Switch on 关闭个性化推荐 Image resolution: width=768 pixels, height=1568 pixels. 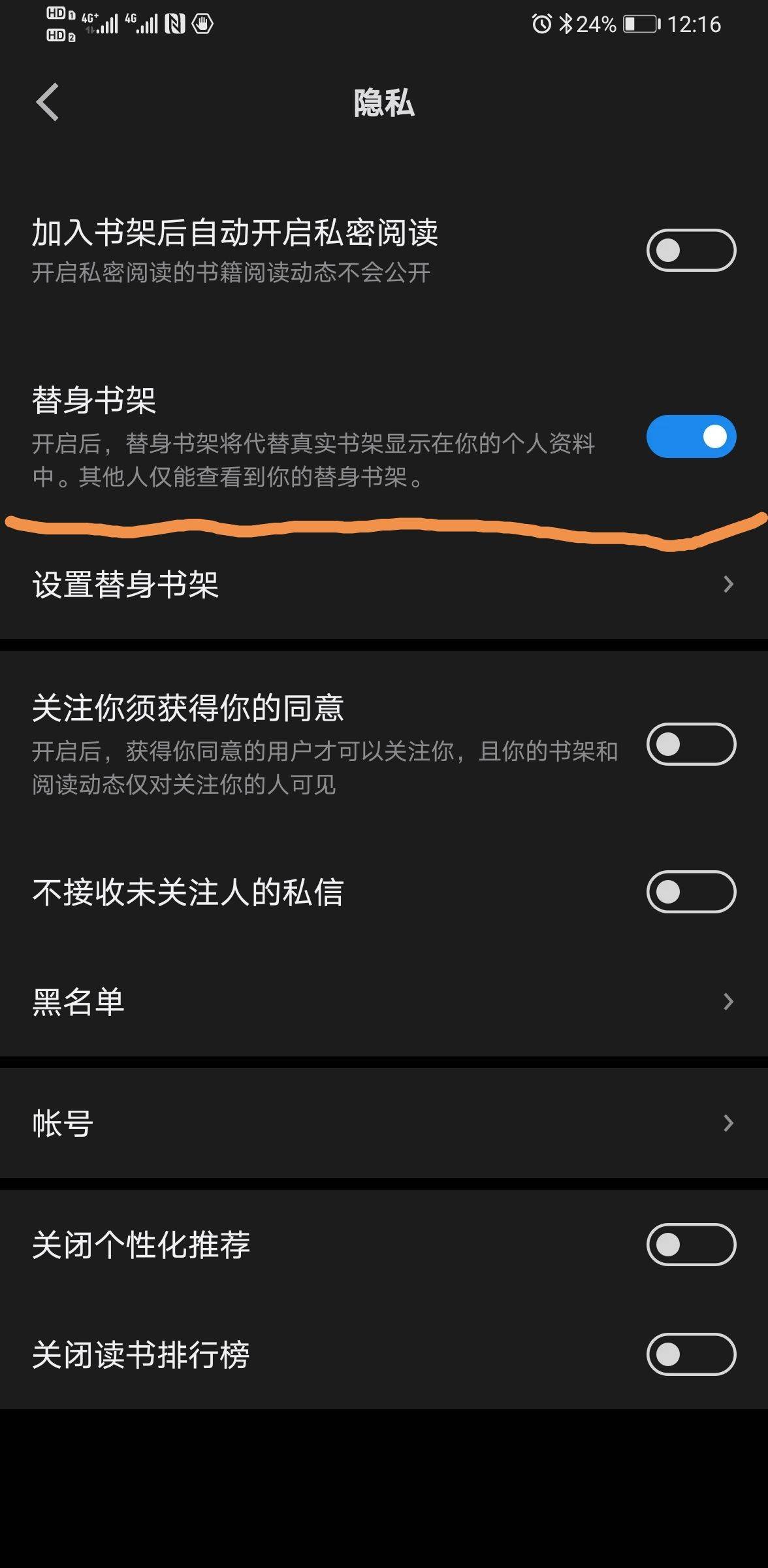click(691, 1245)
